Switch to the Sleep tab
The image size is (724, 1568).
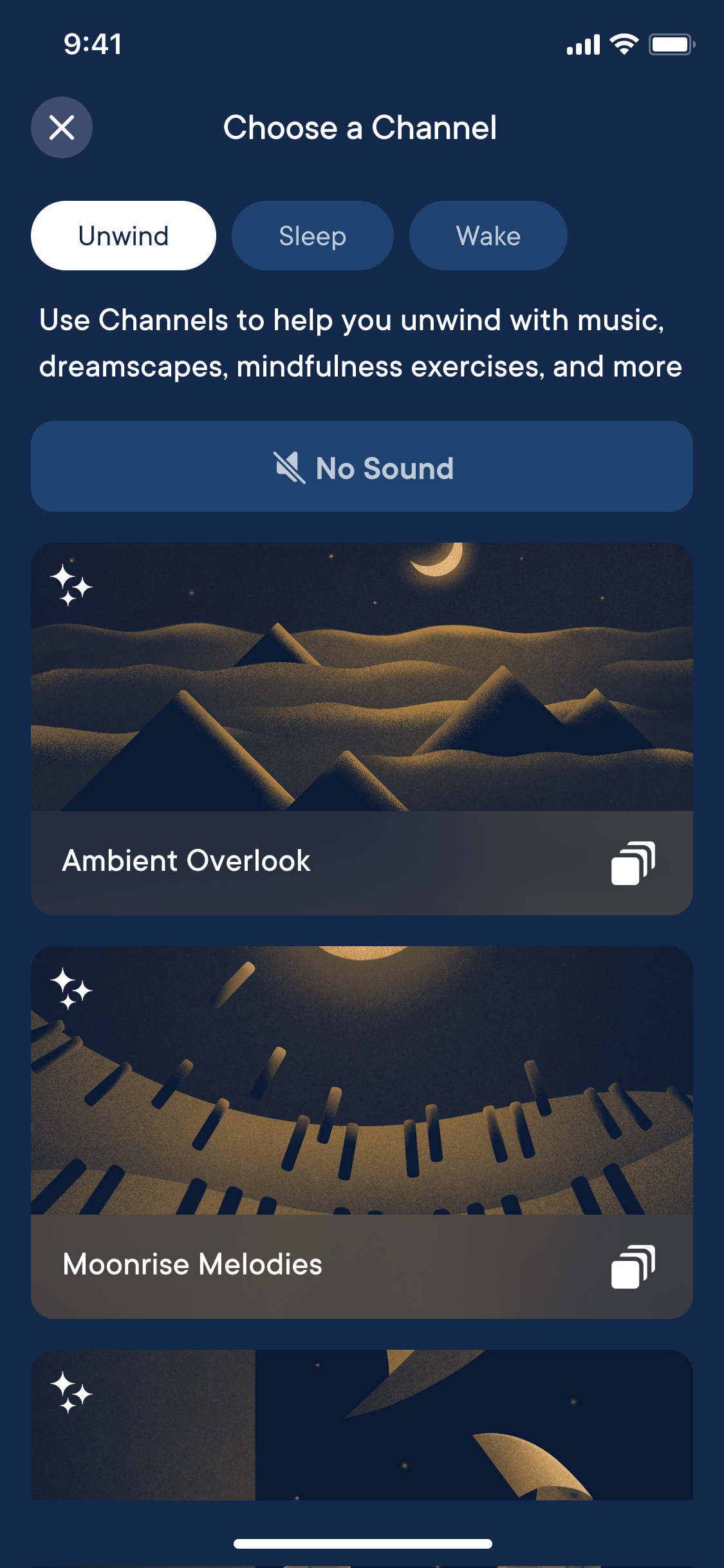point(312,236)
